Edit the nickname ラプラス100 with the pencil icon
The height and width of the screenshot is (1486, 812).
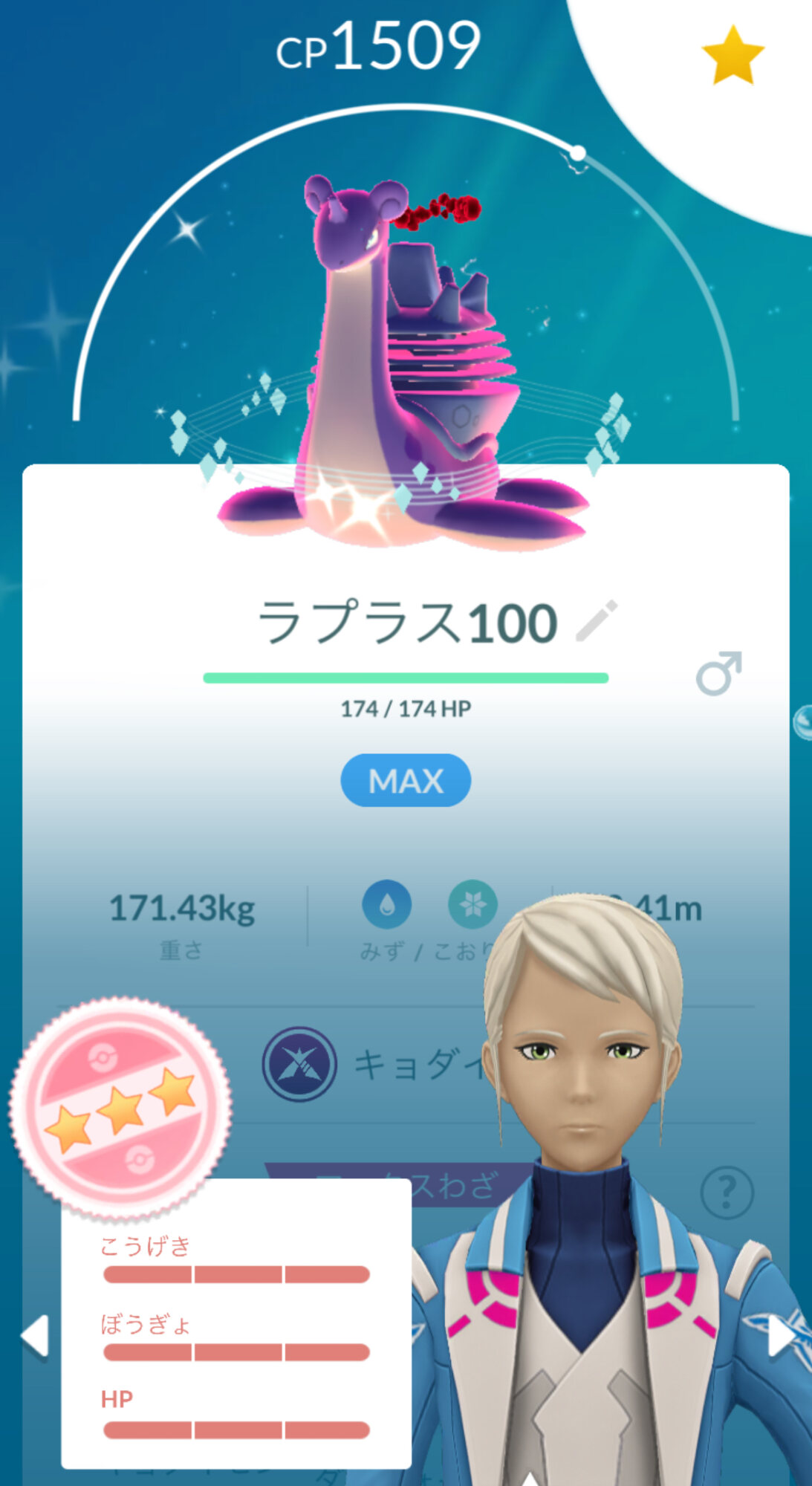pyautogui.click(x=597, y=621)
